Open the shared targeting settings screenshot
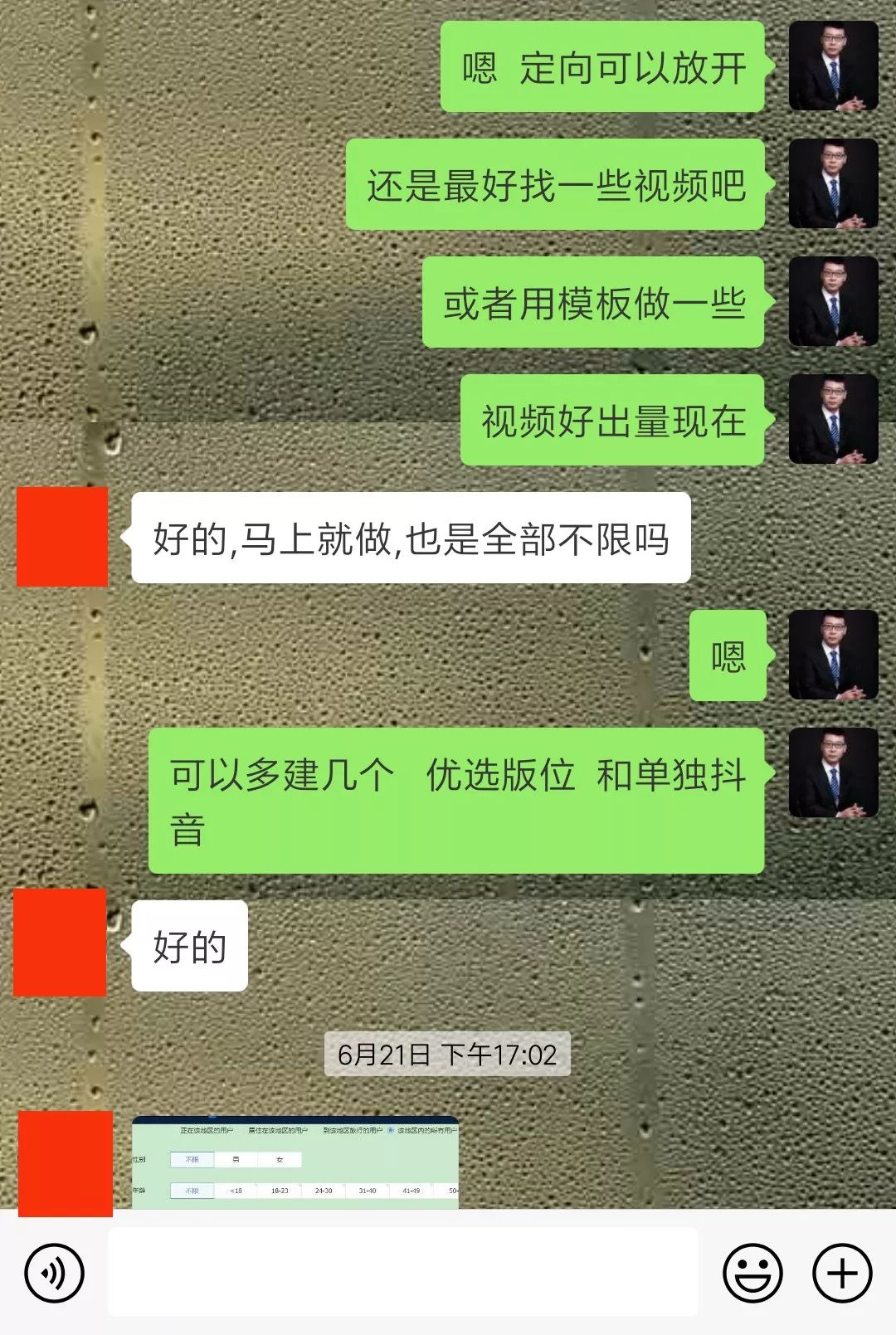This screenshot has width=896, height=1335. [295, 1162]
